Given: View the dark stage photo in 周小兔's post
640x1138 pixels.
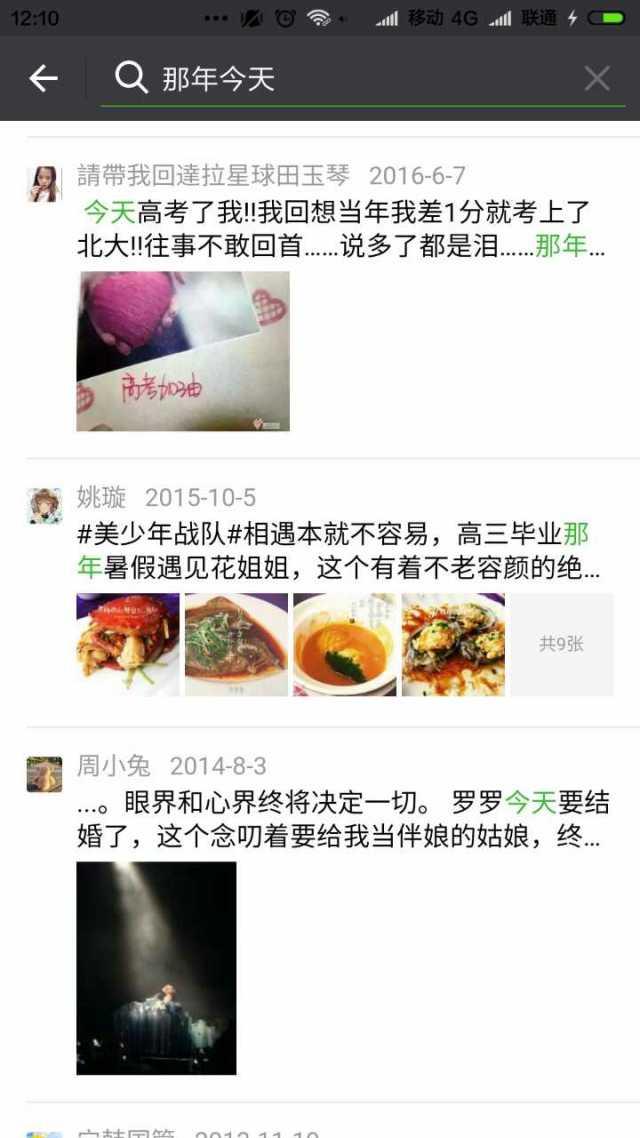Looking at the screenshot, I should pos(156,967).
